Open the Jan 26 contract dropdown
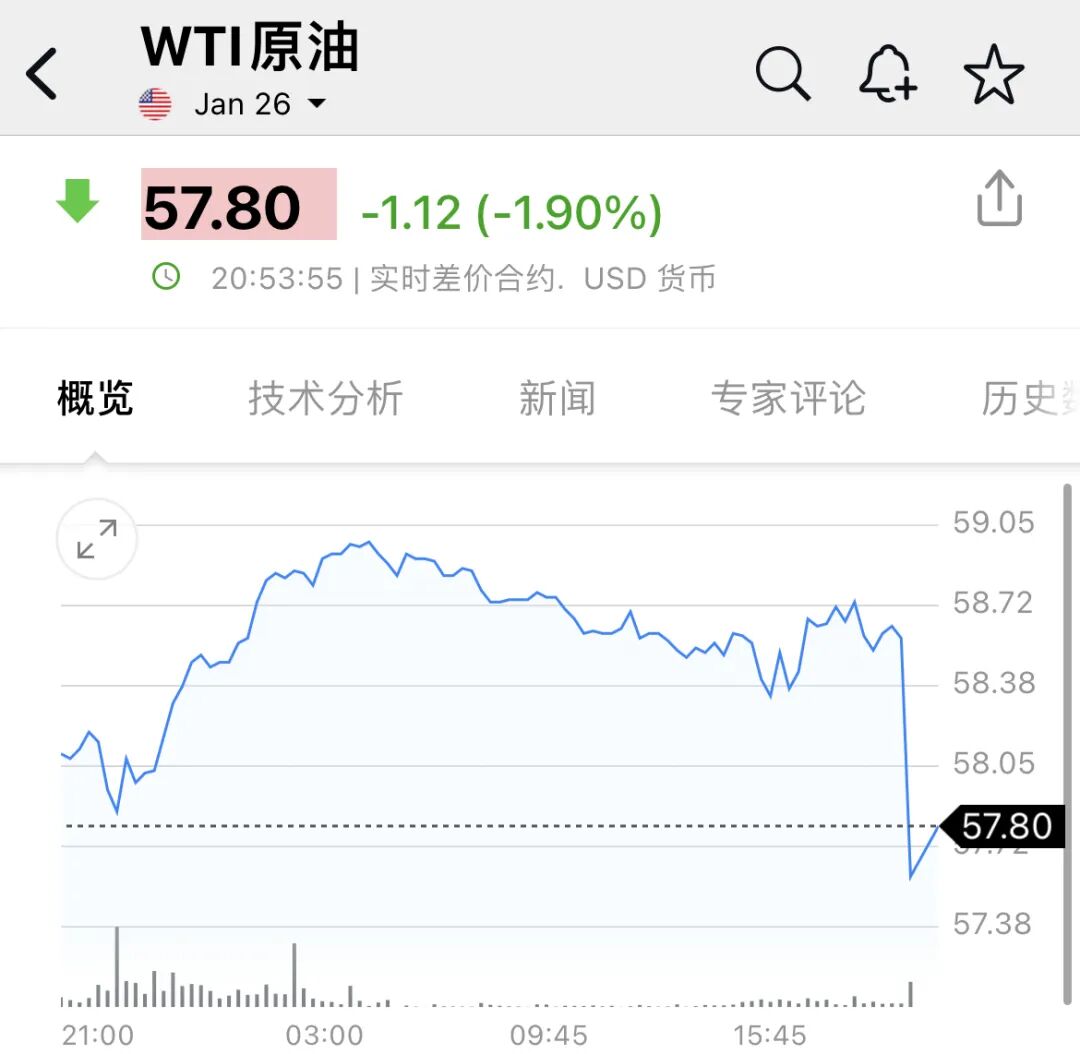 260,104
